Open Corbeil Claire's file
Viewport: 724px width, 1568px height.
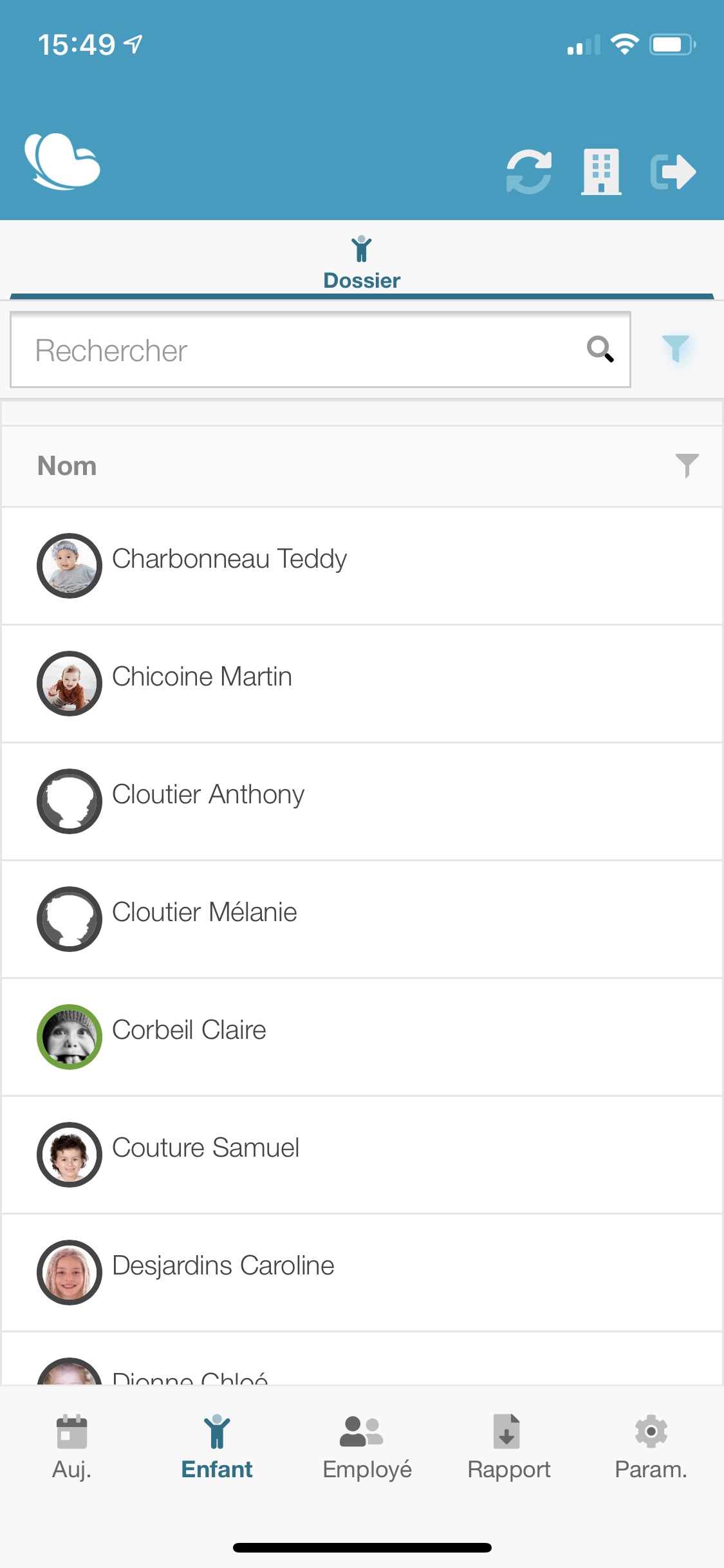coord(189,1031)
